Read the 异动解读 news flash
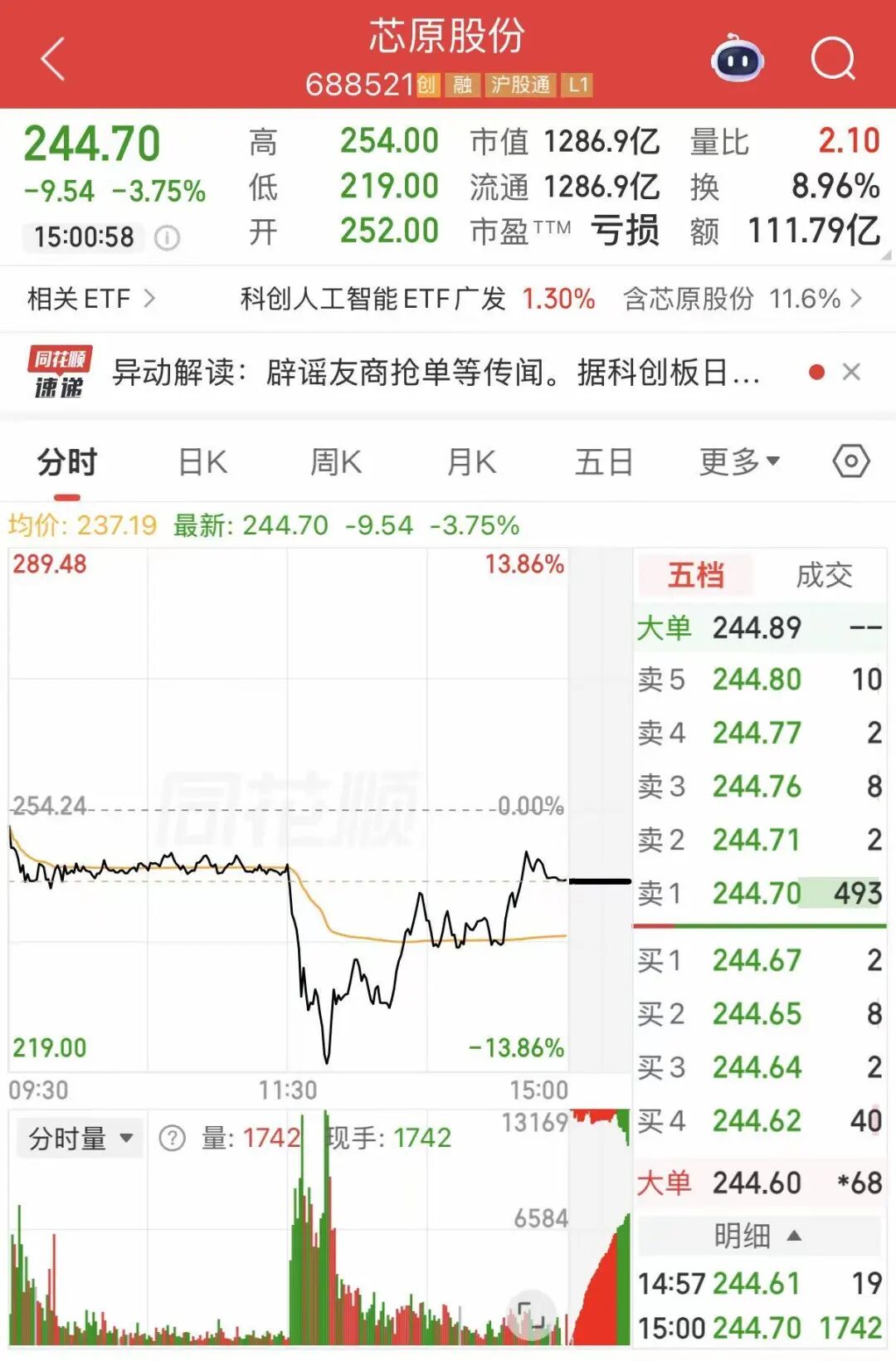This screenshot has width=896, height=1361. point(436,373)
